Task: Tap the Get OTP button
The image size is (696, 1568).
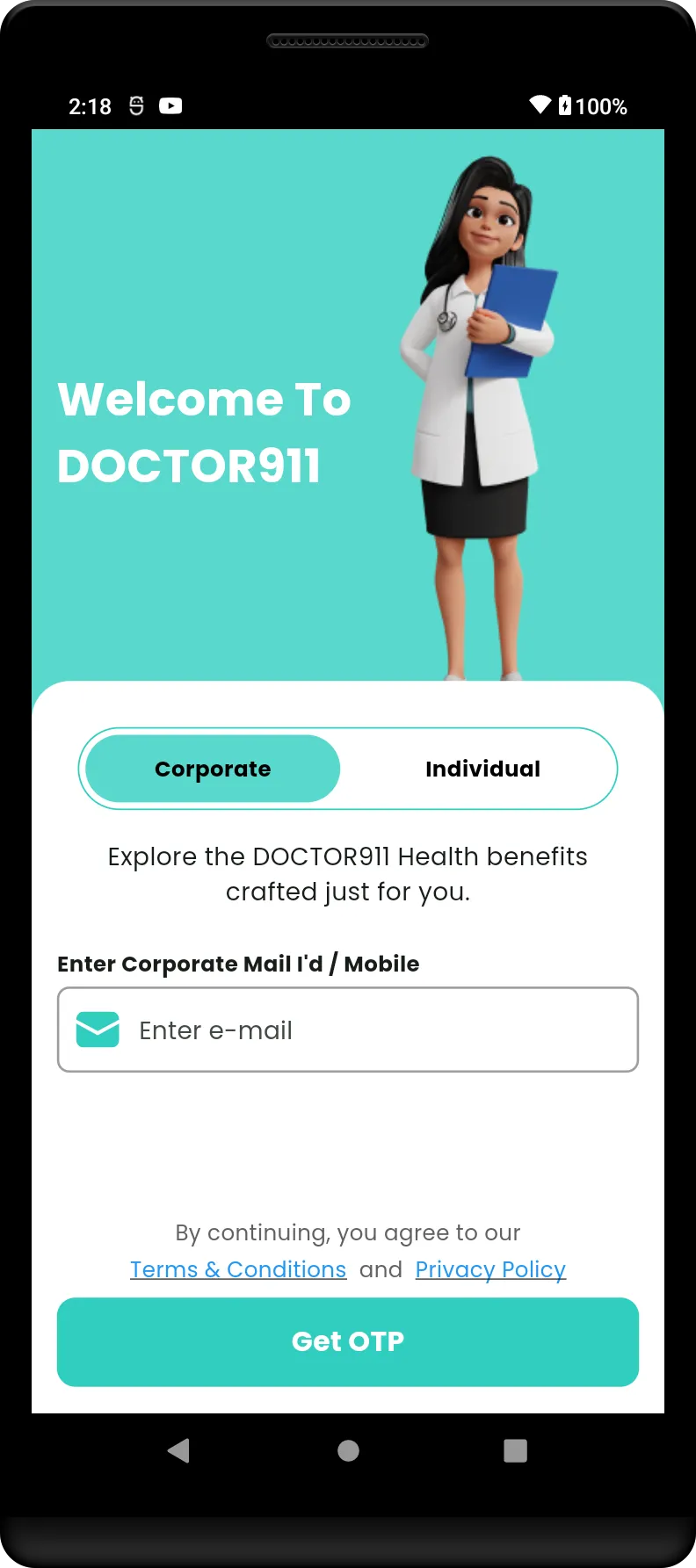Action: [x=348, y=1341]
